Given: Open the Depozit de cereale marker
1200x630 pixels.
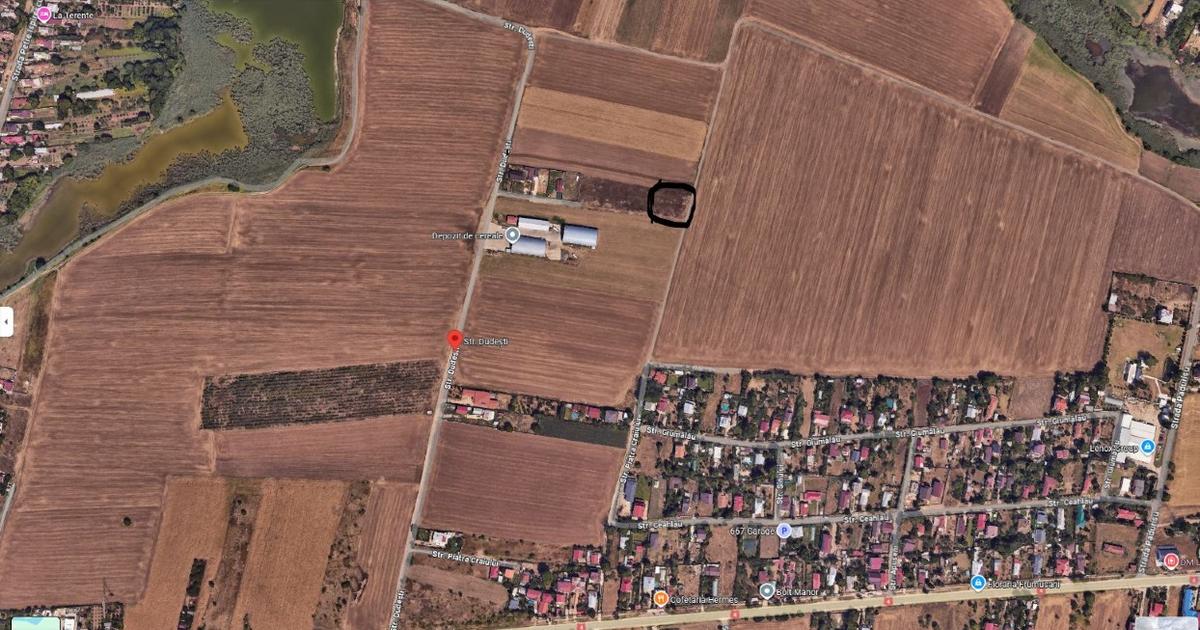Looking at the screenshot, I should click(513, 235).
